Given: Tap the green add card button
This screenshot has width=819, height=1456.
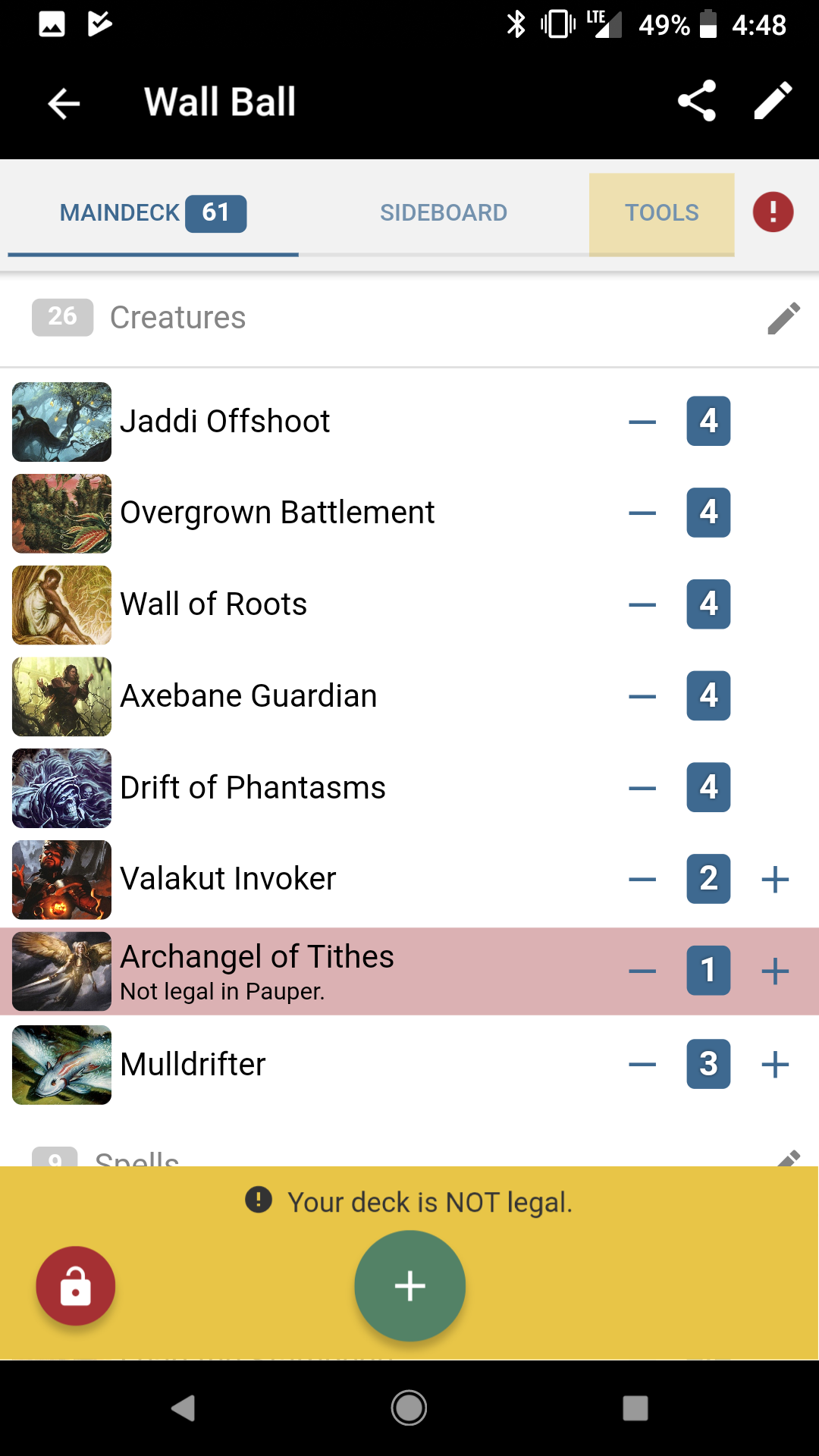Looking at the screenshot, I should tap(409, 1286).
